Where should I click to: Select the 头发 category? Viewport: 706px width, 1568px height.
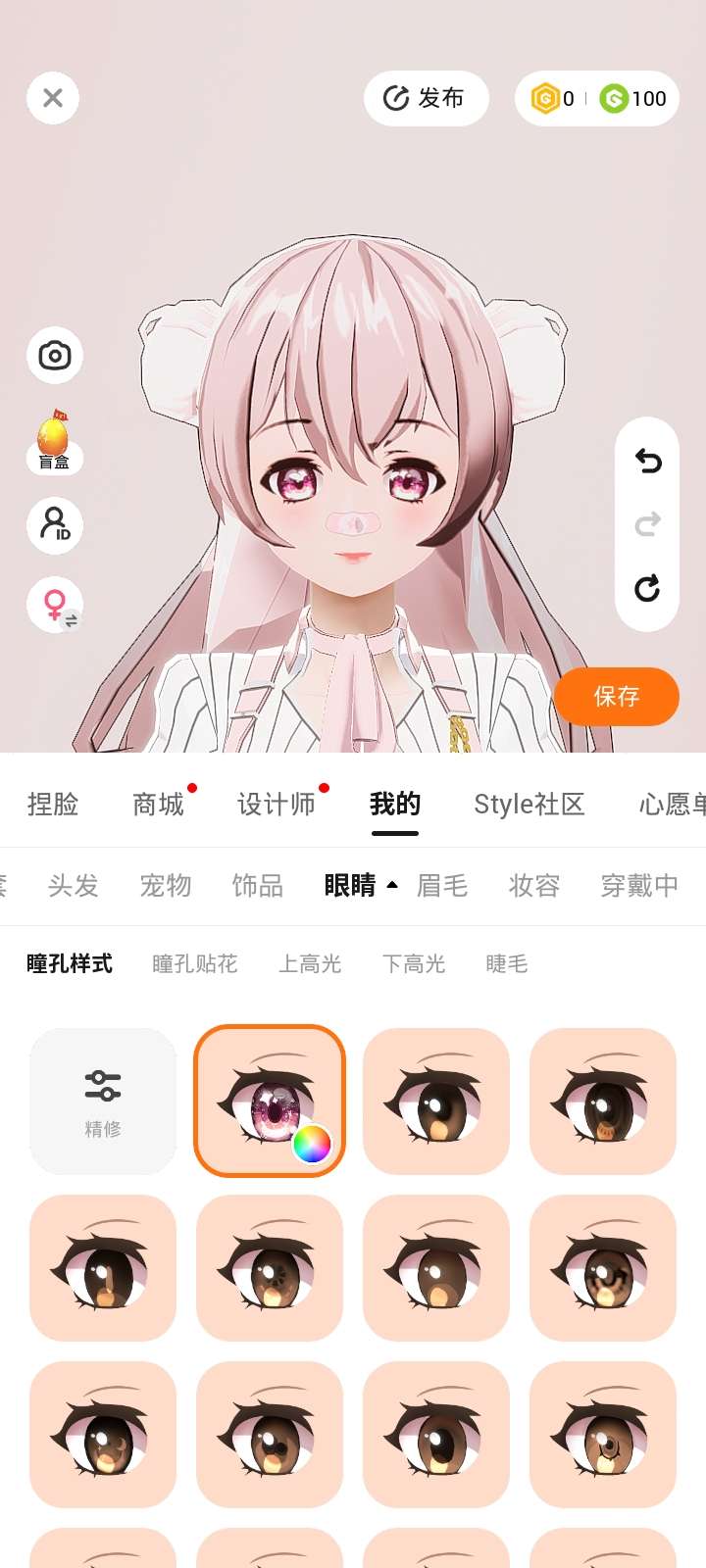pos(74,886)
